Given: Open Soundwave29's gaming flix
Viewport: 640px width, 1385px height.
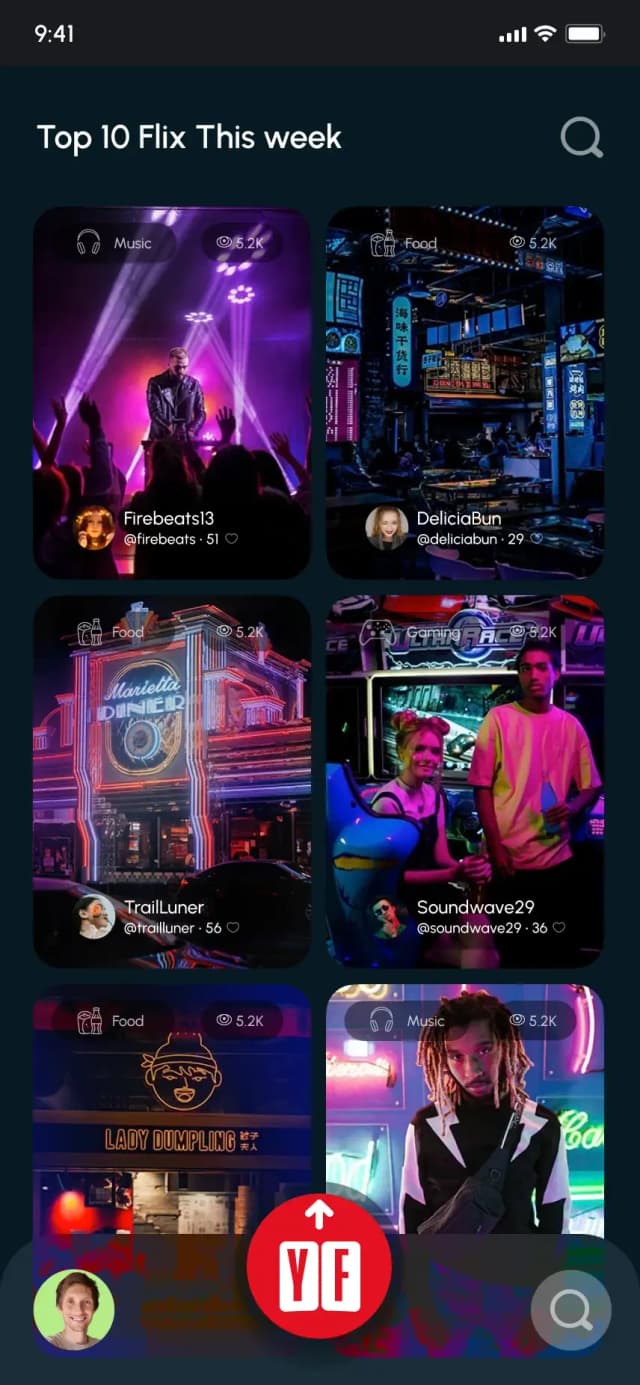Looking at the screenshot, I should point(465,770).
